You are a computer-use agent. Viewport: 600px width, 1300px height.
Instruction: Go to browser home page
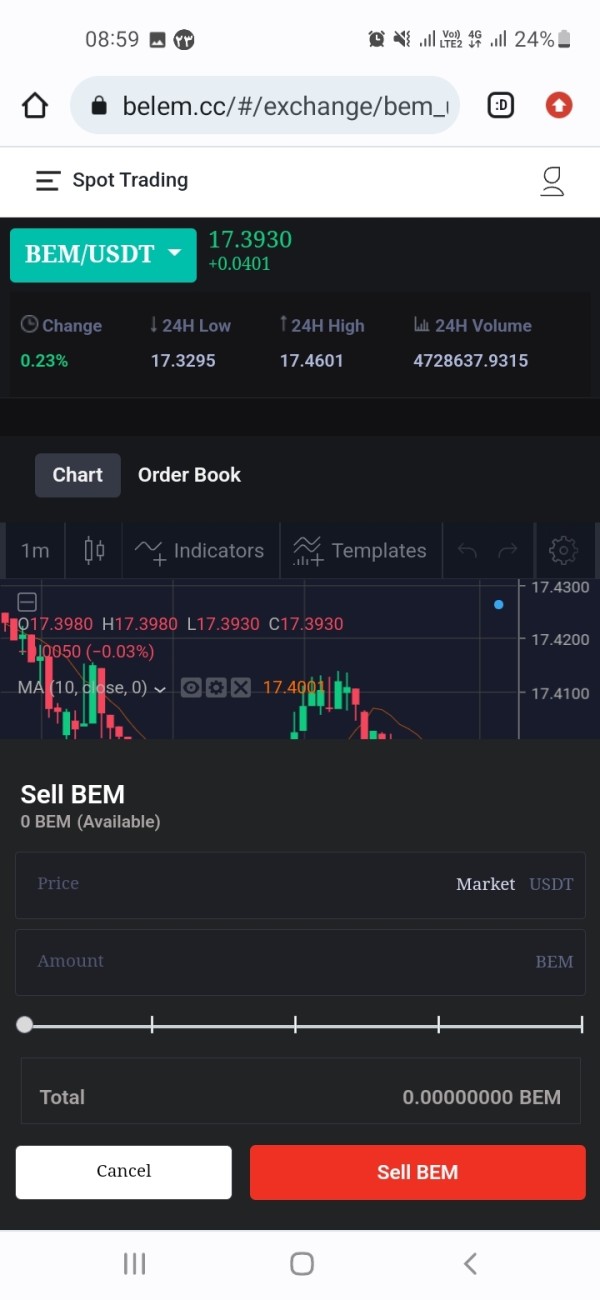(35, 106)
